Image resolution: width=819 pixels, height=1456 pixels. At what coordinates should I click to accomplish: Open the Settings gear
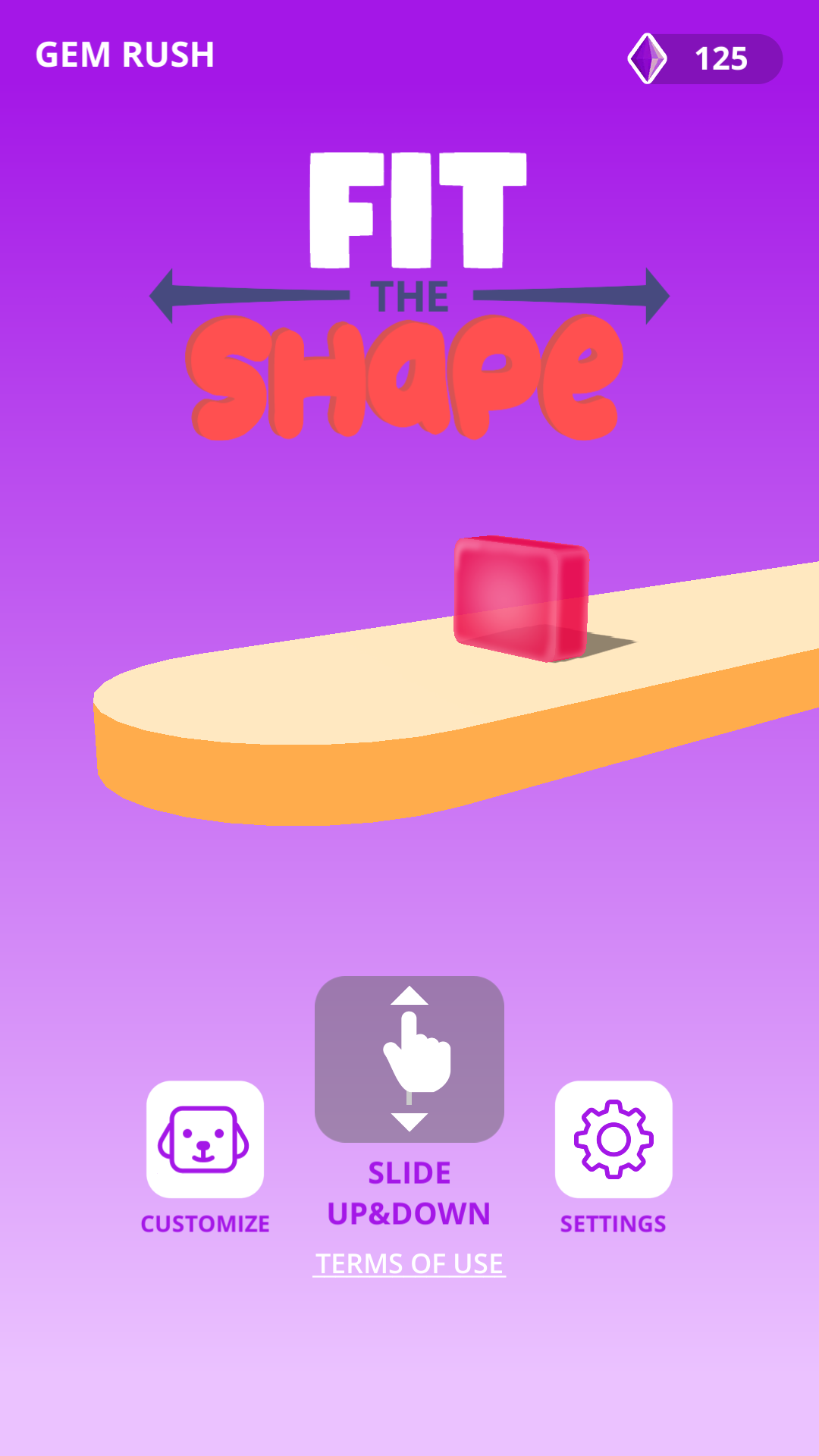click(x=613, y=1139)
